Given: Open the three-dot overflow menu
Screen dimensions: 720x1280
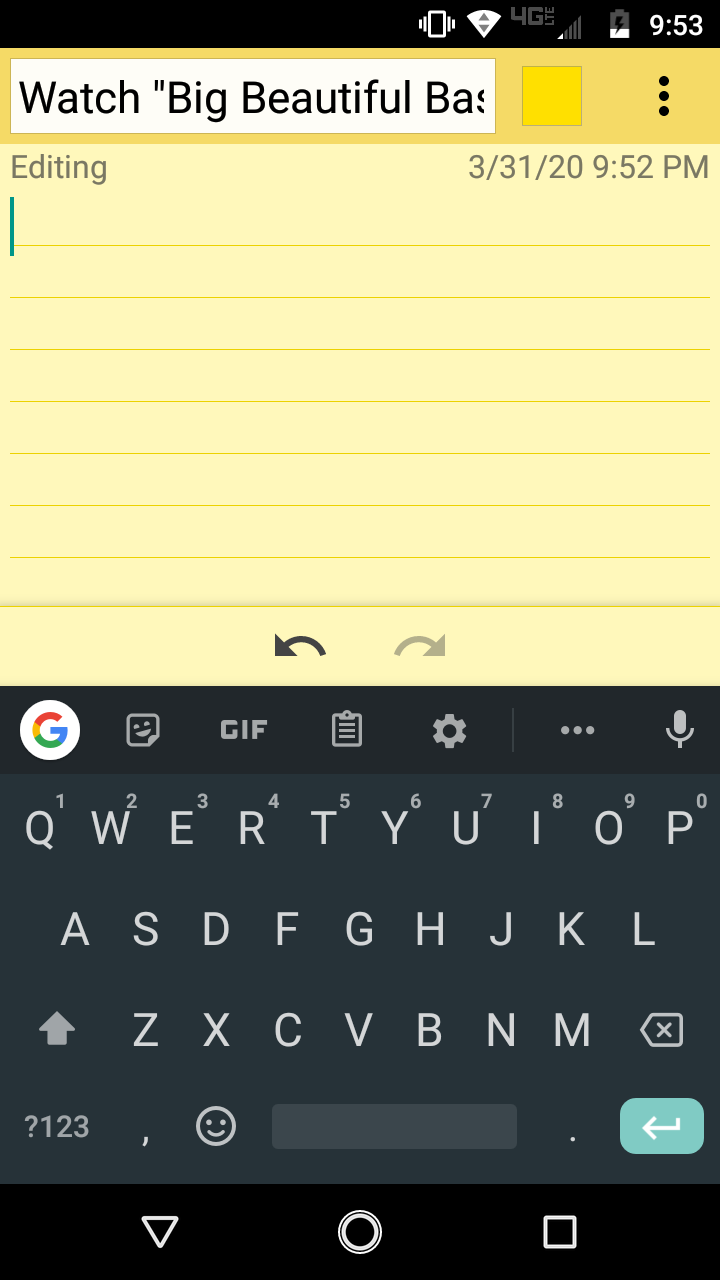Looking at the screenshot, I should coord(663,96).
